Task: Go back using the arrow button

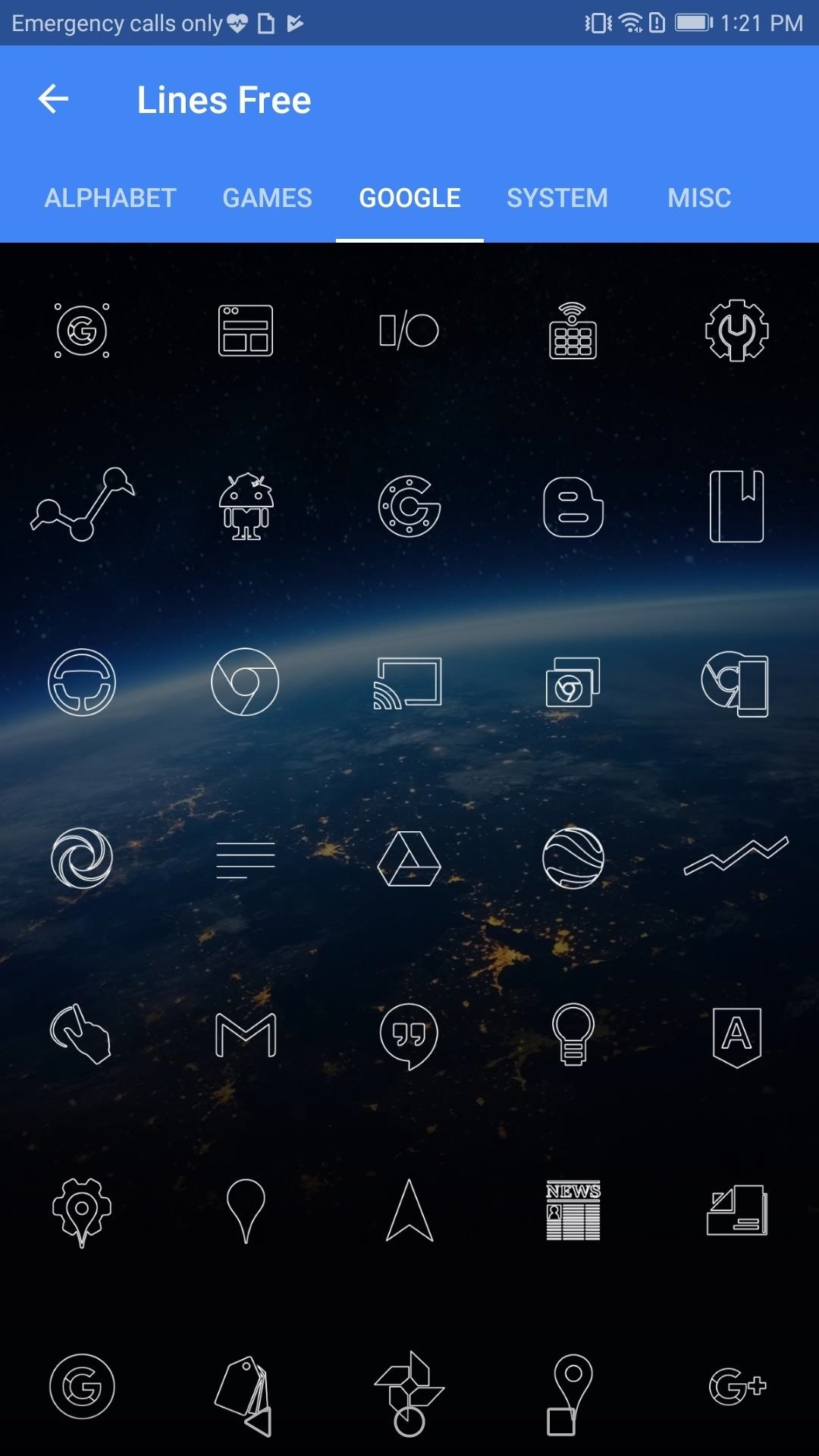Action: pos(53,99)
